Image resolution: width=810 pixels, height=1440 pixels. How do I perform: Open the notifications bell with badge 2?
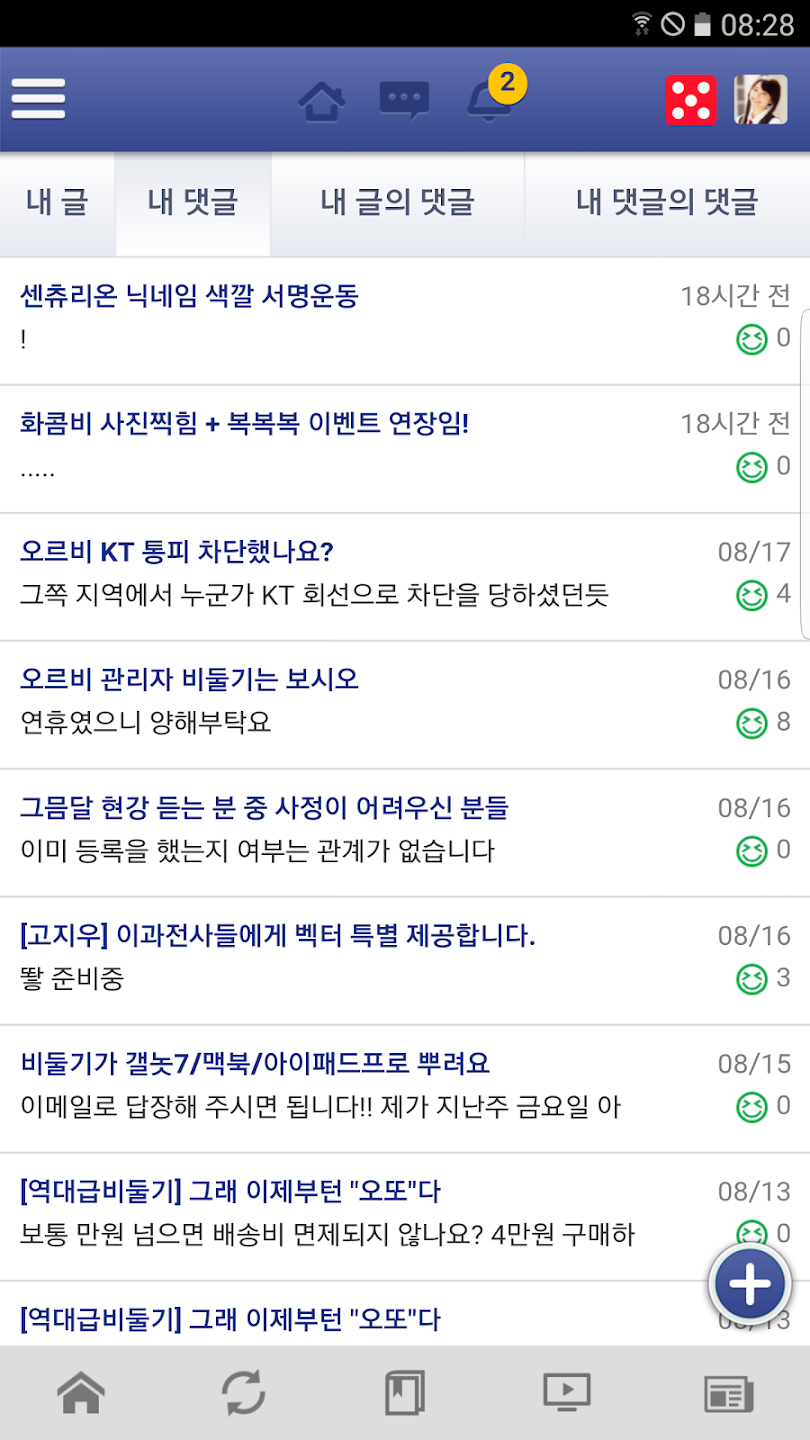pyautogui.click(x=494, y=95)
